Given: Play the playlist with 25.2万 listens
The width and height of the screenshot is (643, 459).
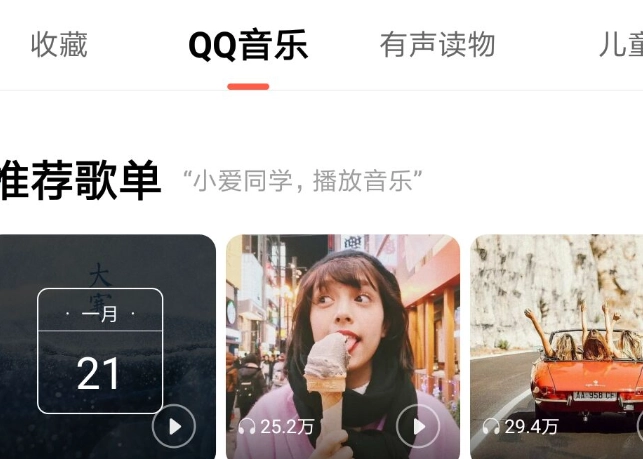Looking at the screenshot, I should coord(418,427).
